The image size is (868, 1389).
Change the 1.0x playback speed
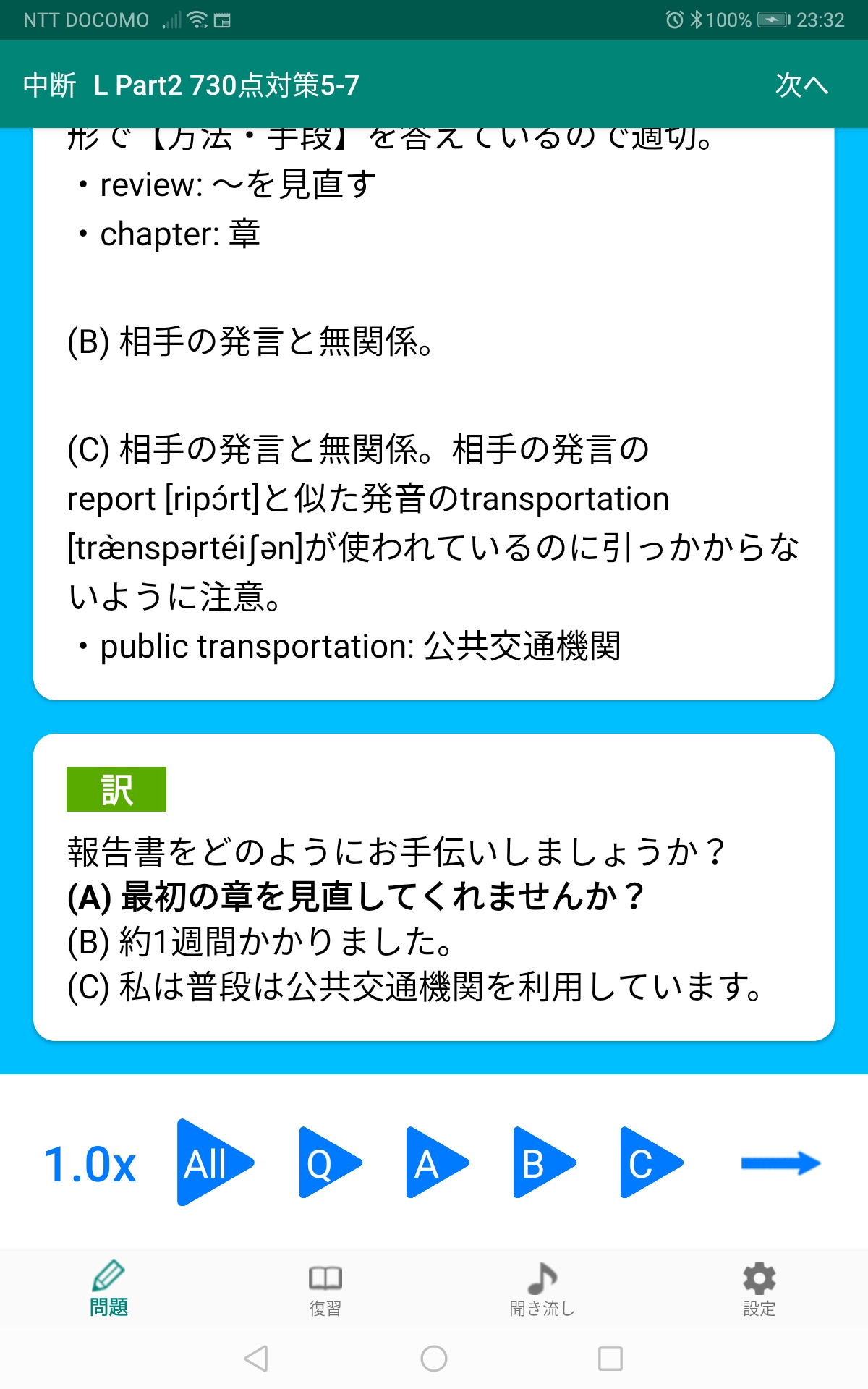click(90, 1164)
